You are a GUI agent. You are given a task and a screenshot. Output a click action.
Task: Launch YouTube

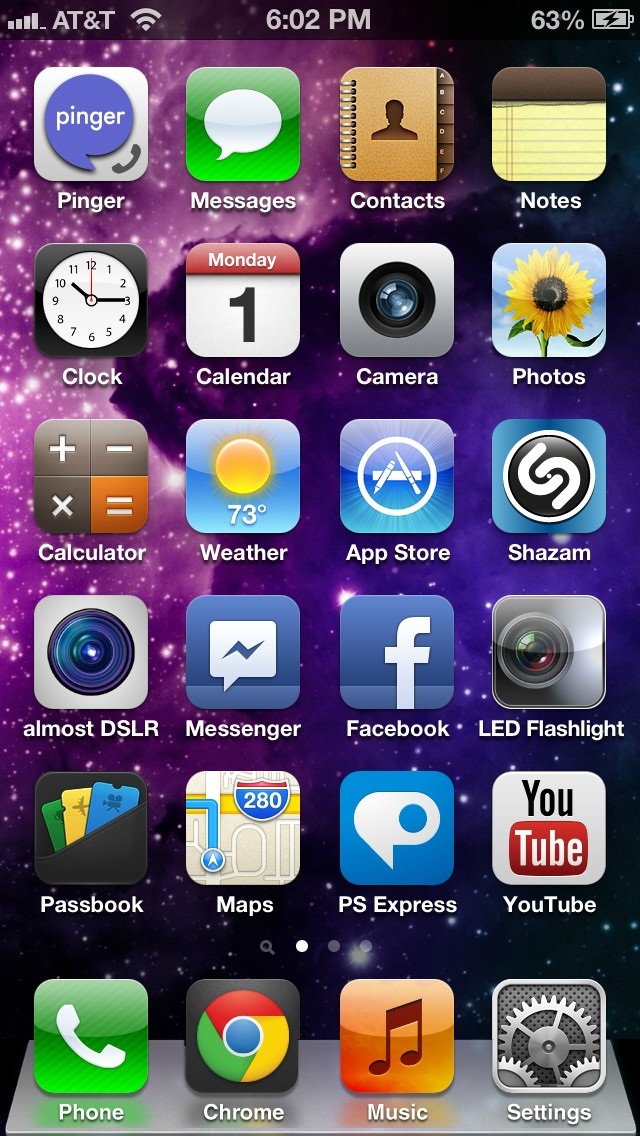coord(549,828)
